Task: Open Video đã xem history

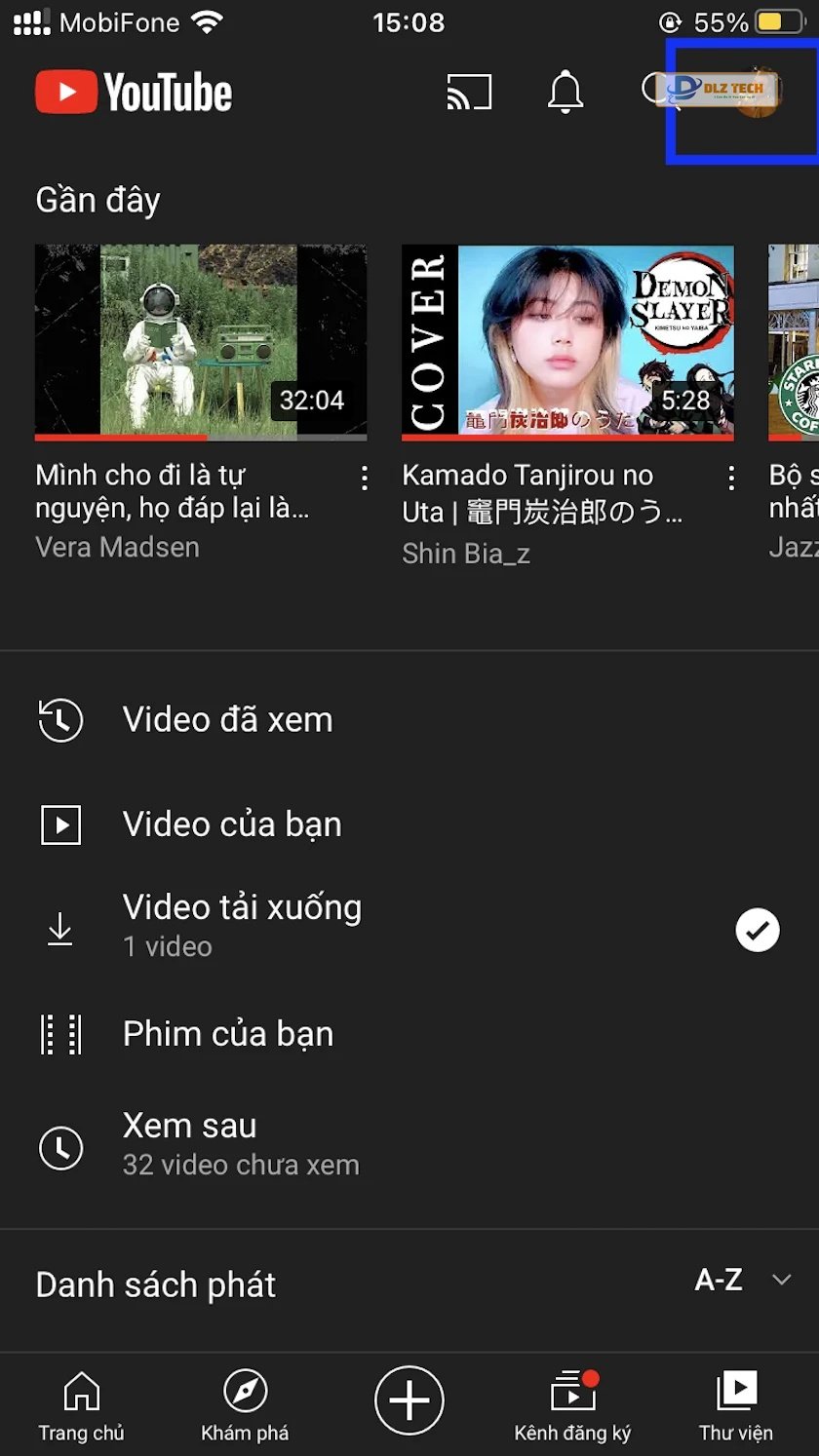Action: coord(227,720)
